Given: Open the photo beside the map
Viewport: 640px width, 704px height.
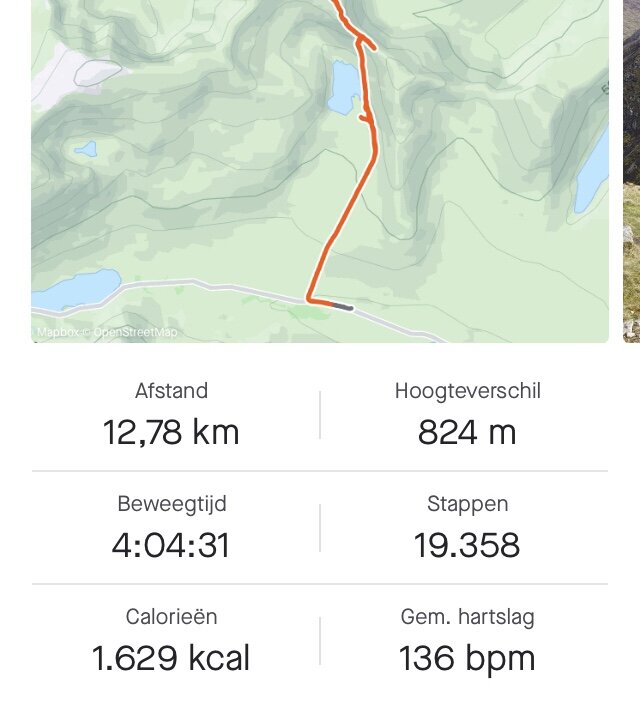Looking at the screenshot, I should 631,170.
